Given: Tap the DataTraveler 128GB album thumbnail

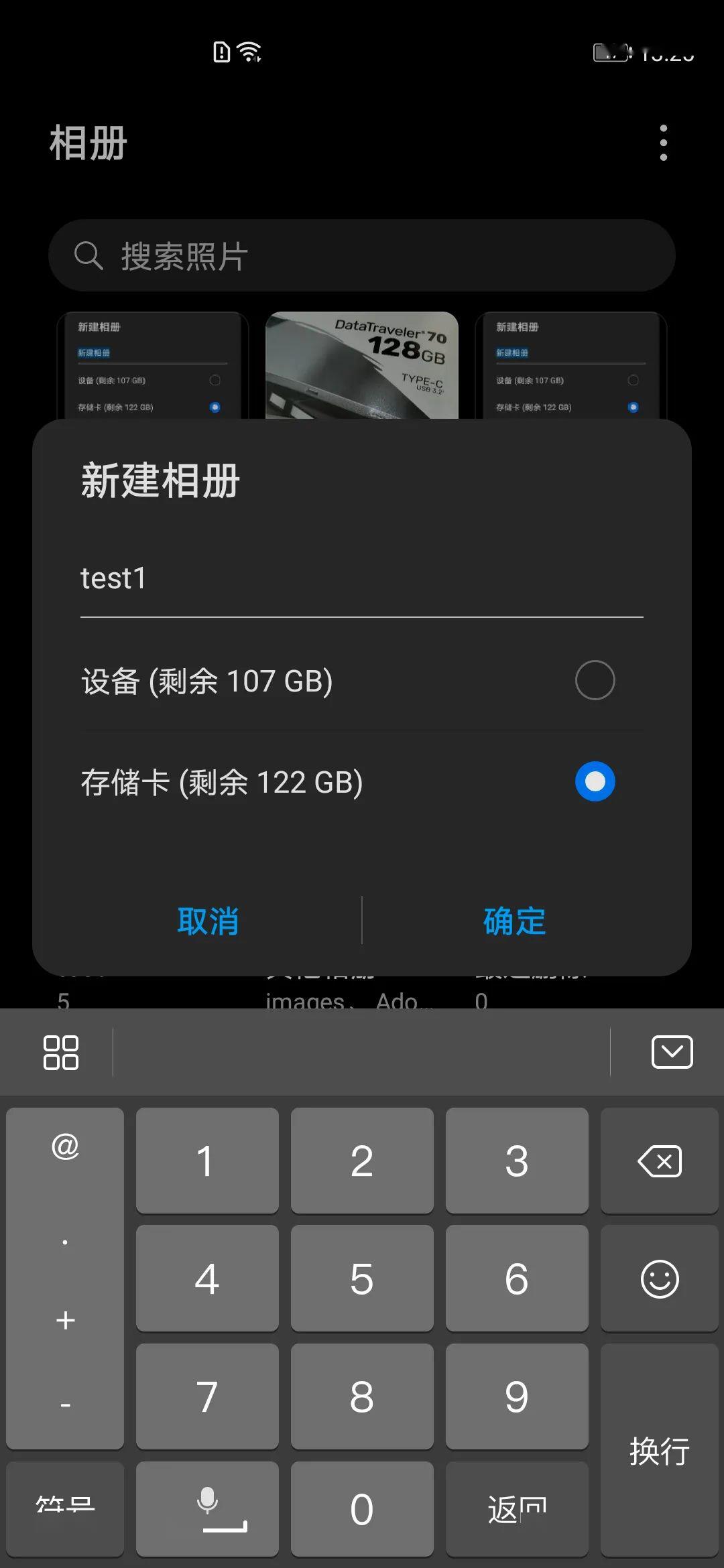Looking at the screenshot, I should click(x=361, y=365).
